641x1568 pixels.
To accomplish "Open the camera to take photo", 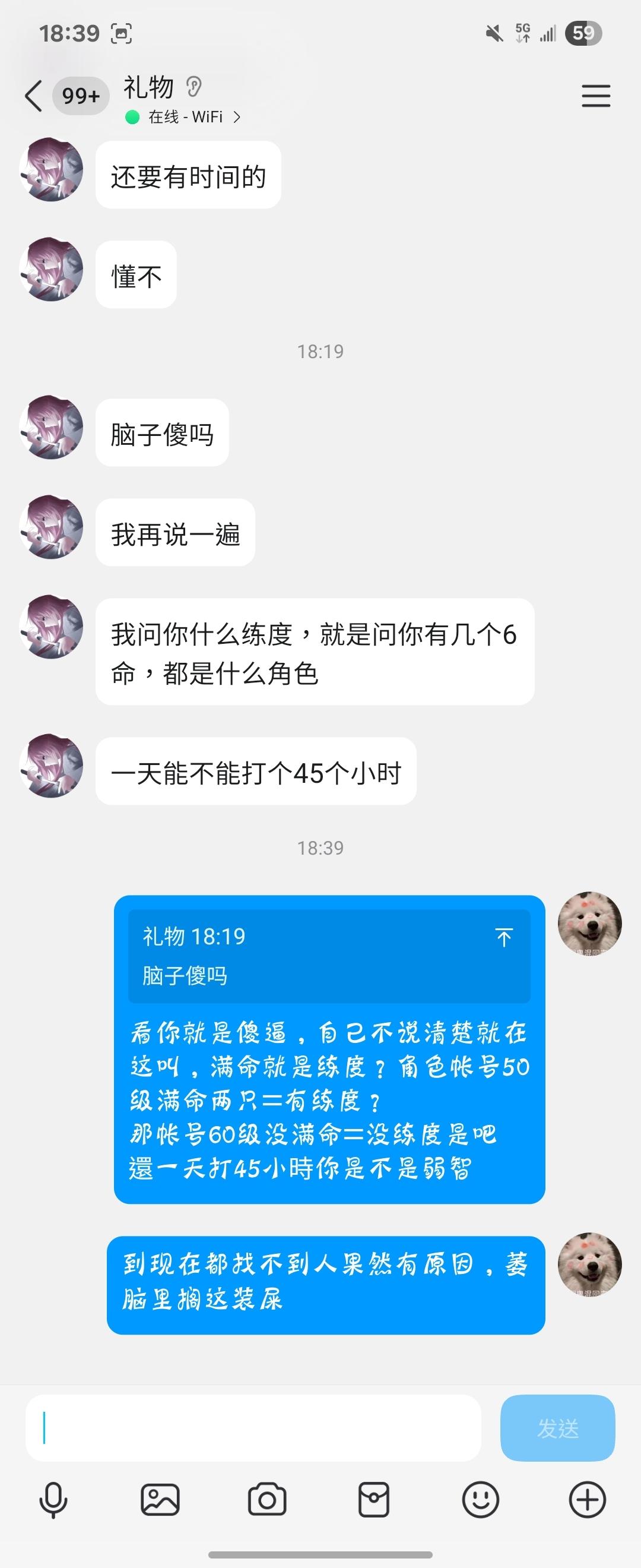I will pos(267,1500).
